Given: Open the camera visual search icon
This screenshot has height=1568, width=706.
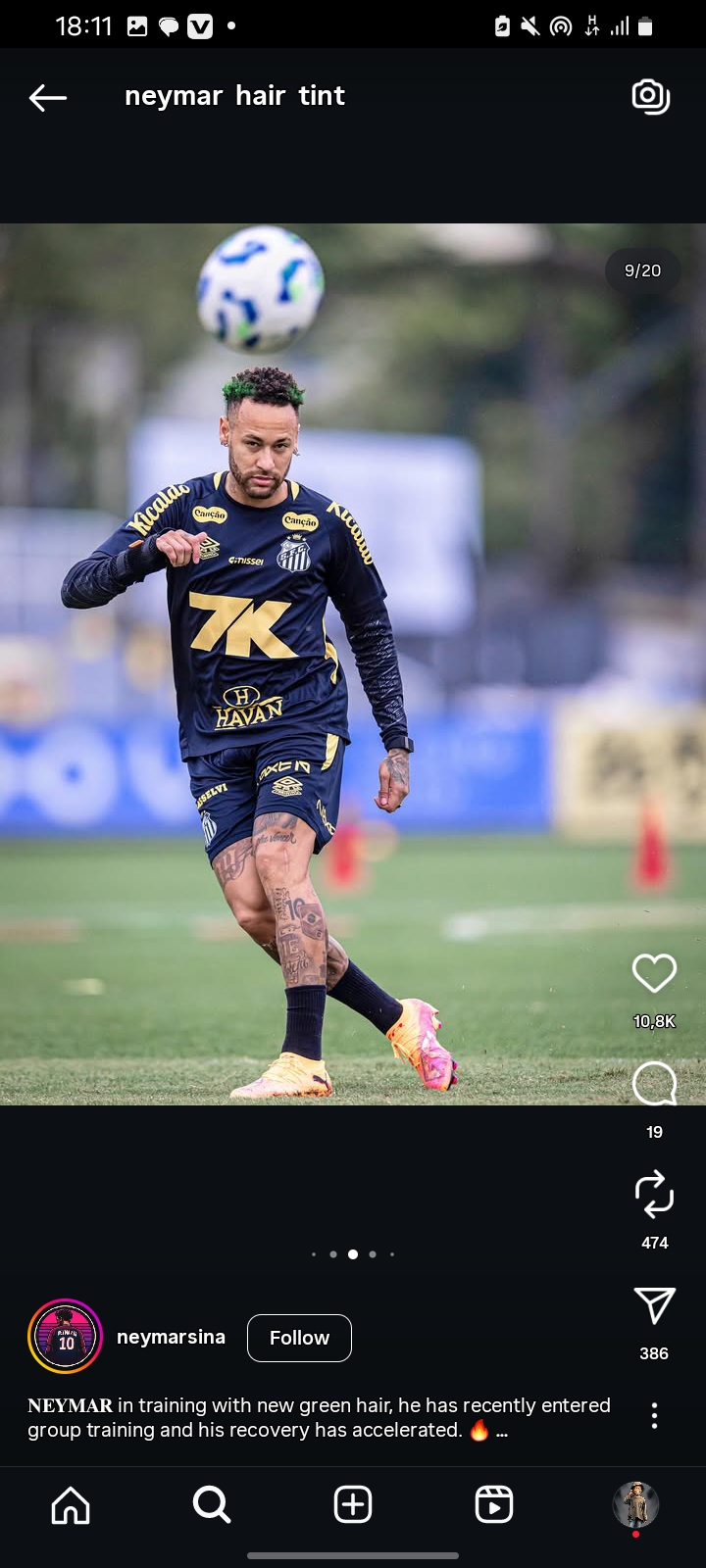Looking at the screenshot, I should point(650,96).
